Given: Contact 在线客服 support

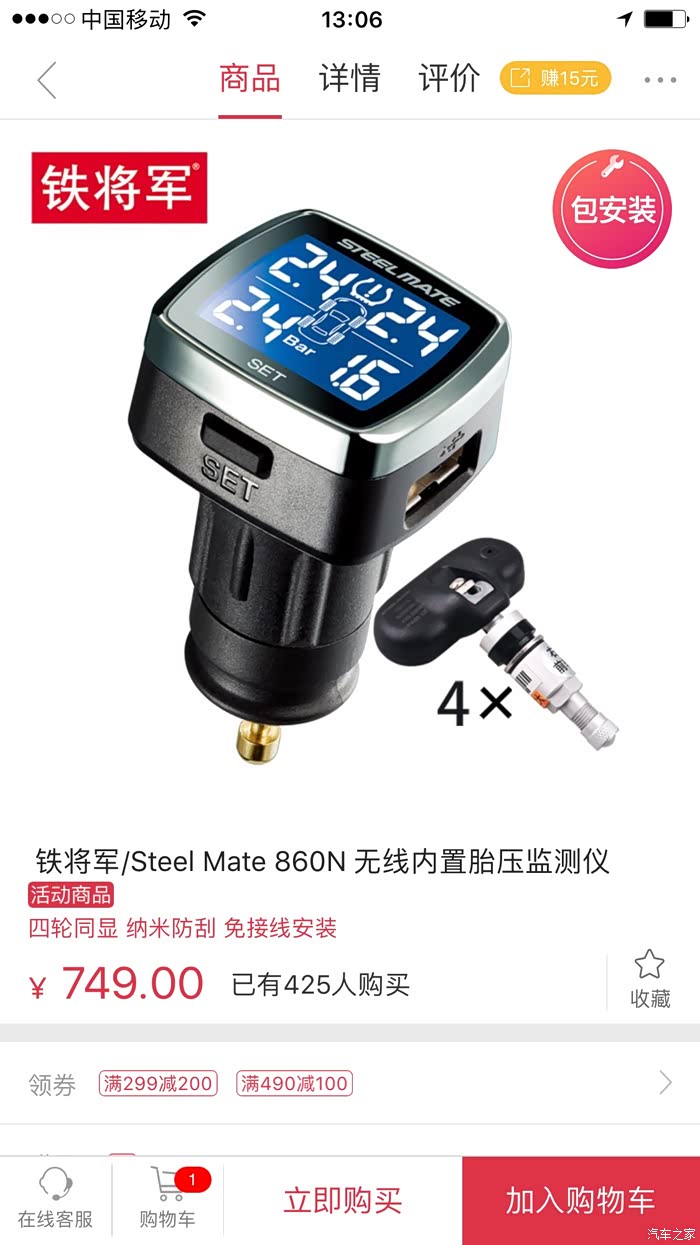Looking at the screenshot, I should 55,1200.
